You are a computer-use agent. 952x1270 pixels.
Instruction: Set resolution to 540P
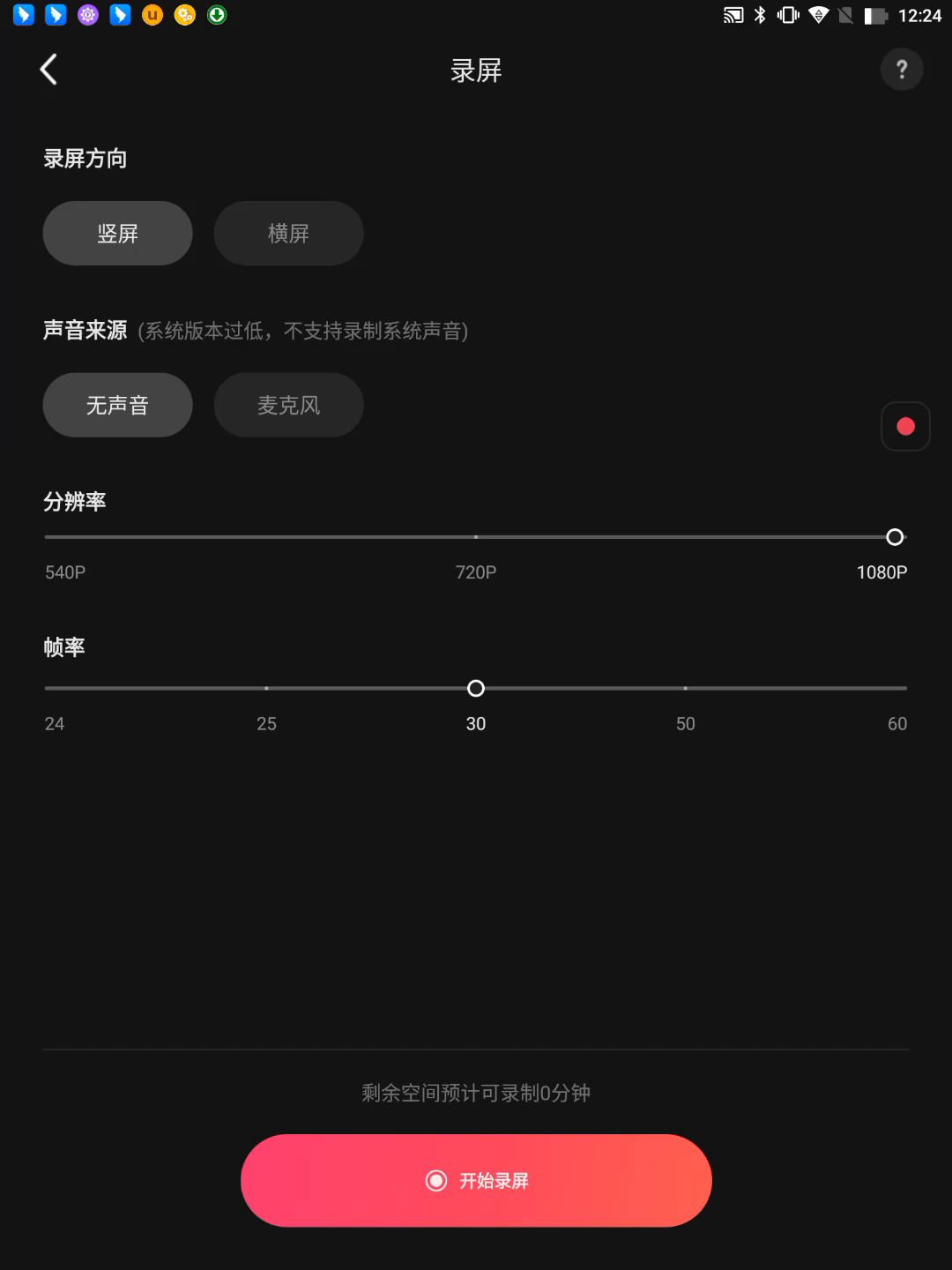click(47, 537)
